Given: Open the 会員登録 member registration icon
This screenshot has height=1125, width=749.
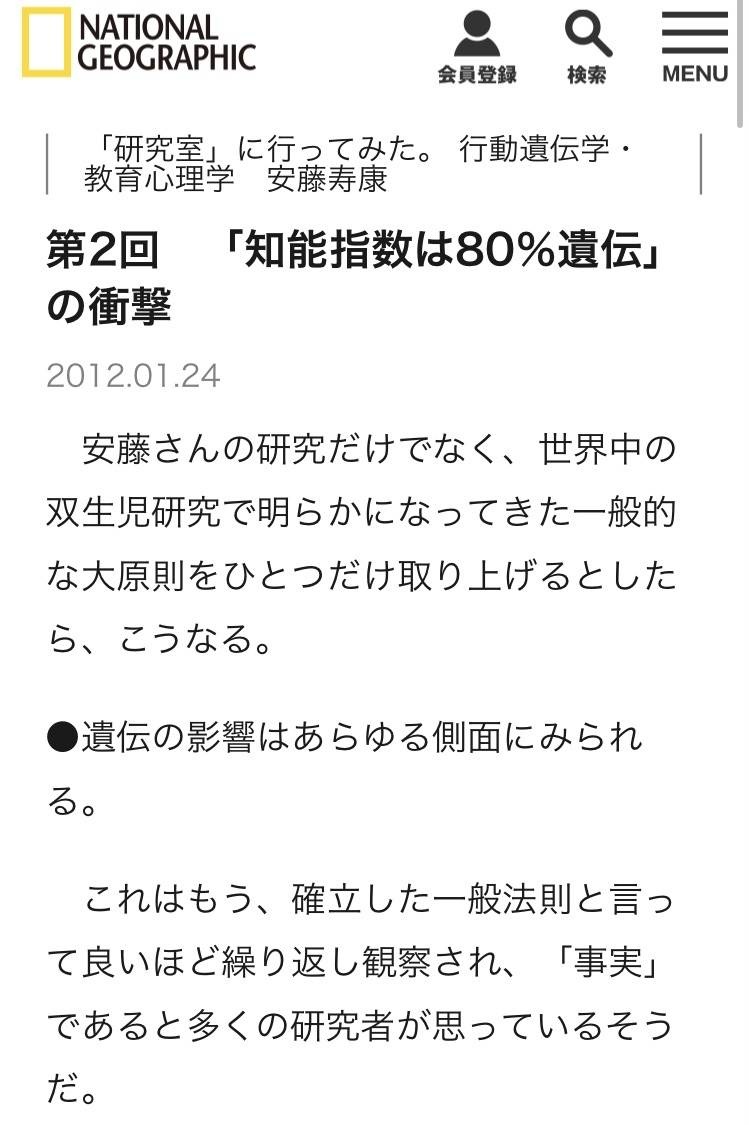Looking at the screenshot, I should pyautogui.click(x=476, y=46).
